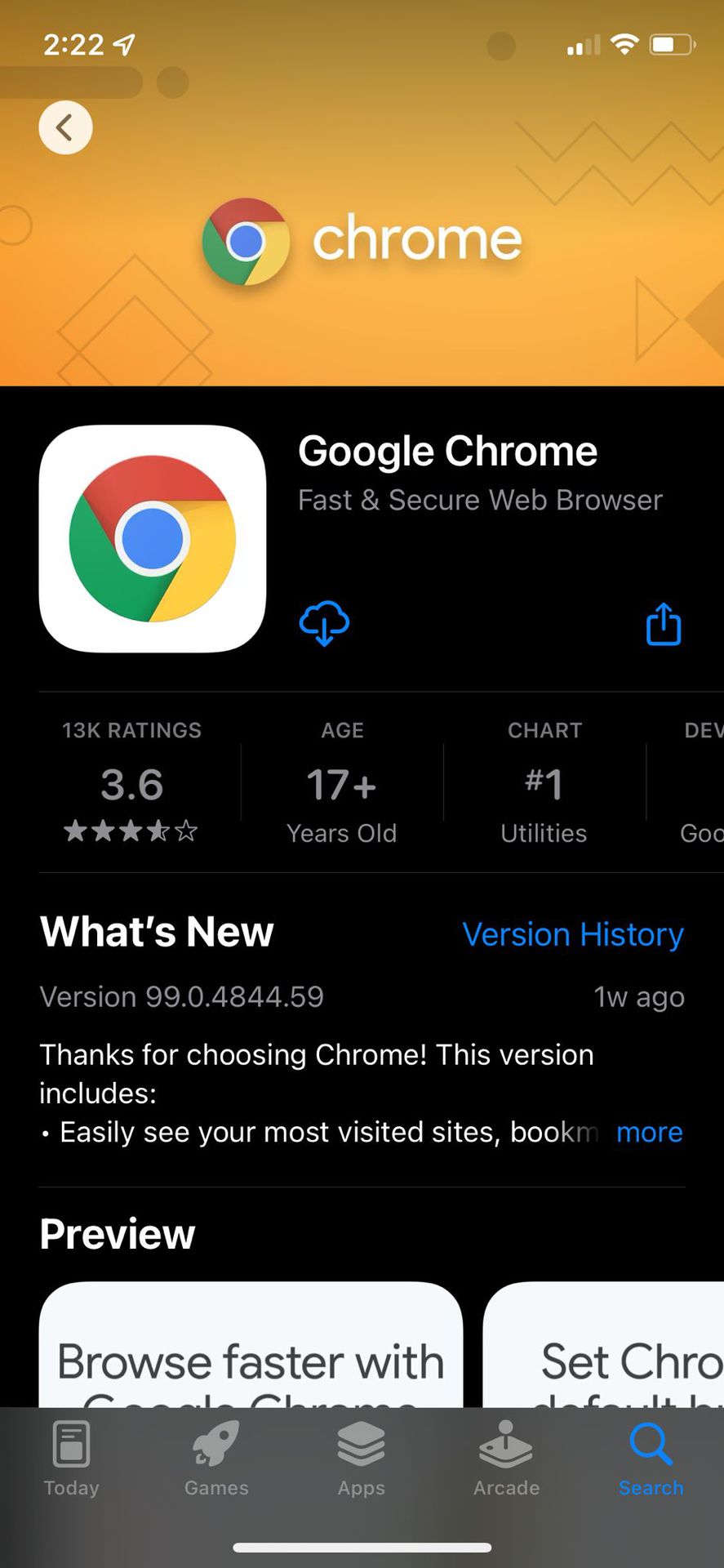Viewport: 724px width, 1568px height.
Task: Switch to the Today tab
Action: (72, 1459)
